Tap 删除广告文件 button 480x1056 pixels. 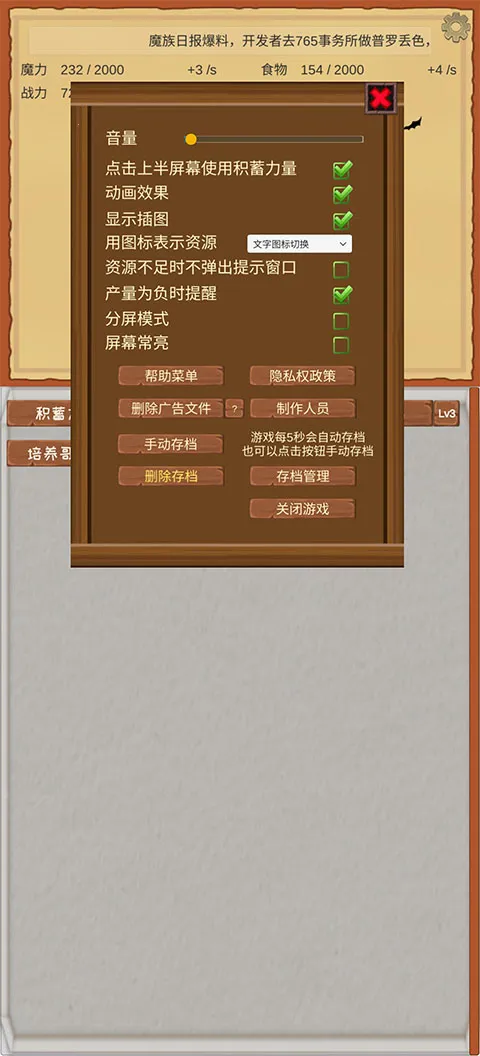171,408
